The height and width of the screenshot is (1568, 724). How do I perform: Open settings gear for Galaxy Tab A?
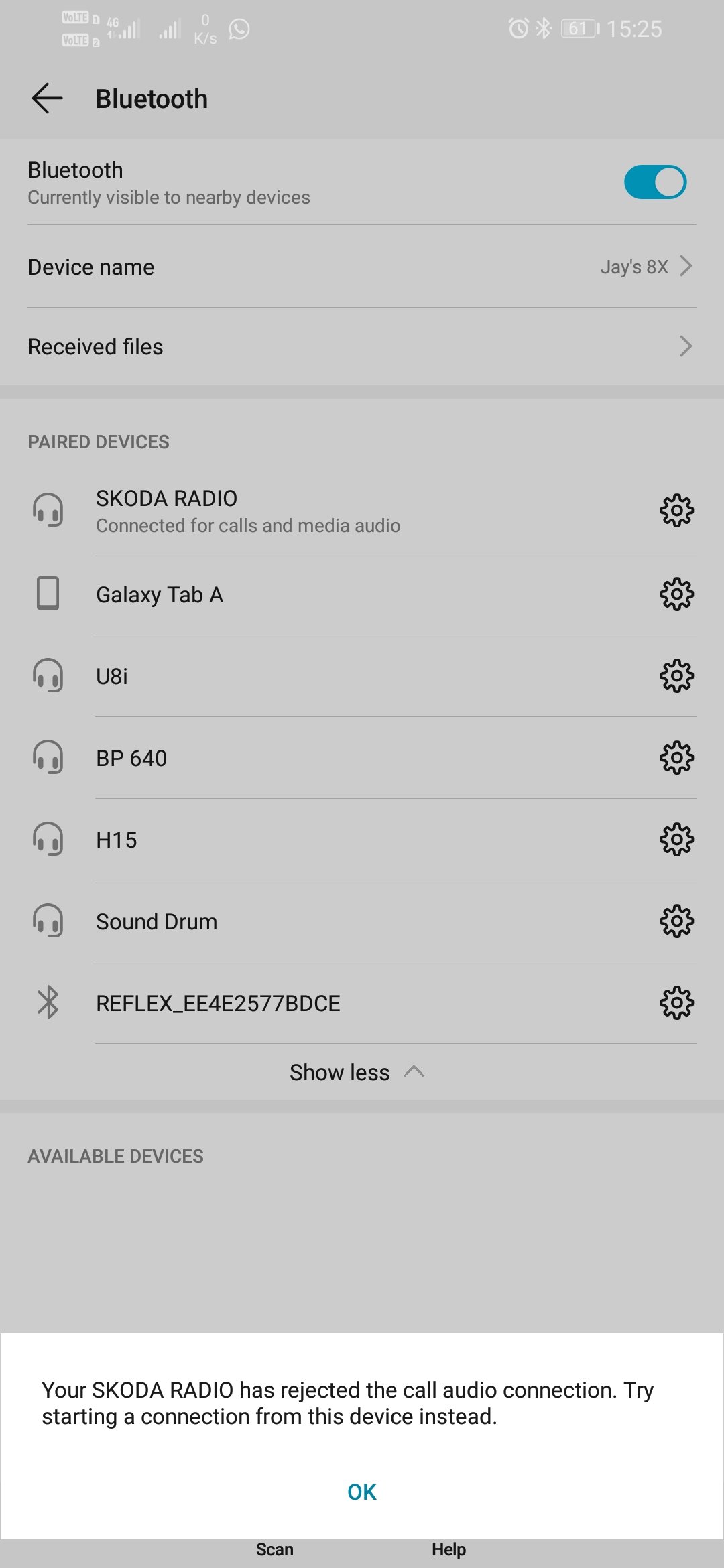pyautogui.click(x=676, y=593)
